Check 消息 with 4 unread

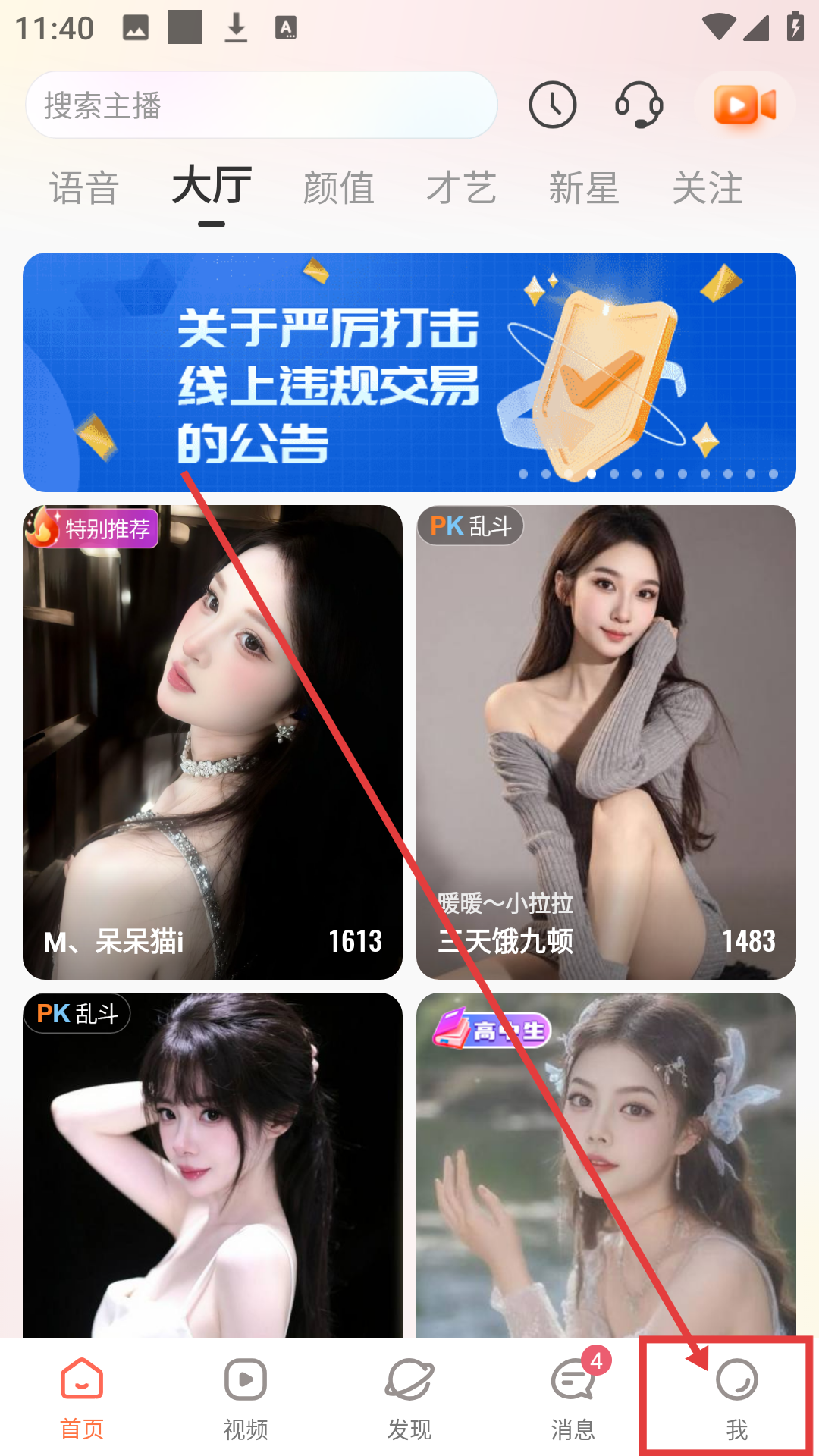click(x=573, y=1397)
